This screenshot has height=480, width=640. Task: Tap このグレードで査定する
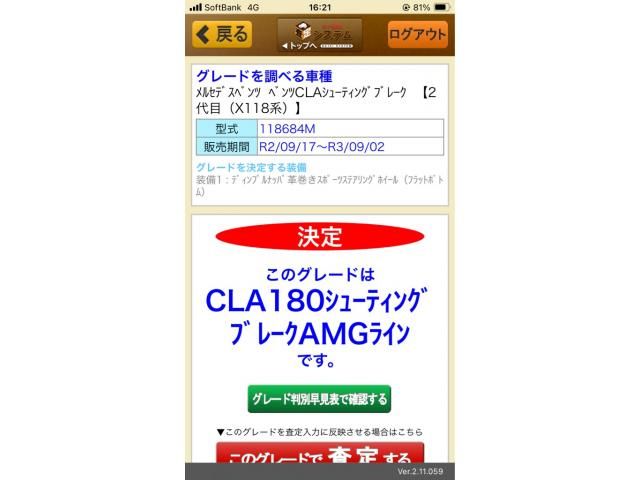tap(320, 455)
